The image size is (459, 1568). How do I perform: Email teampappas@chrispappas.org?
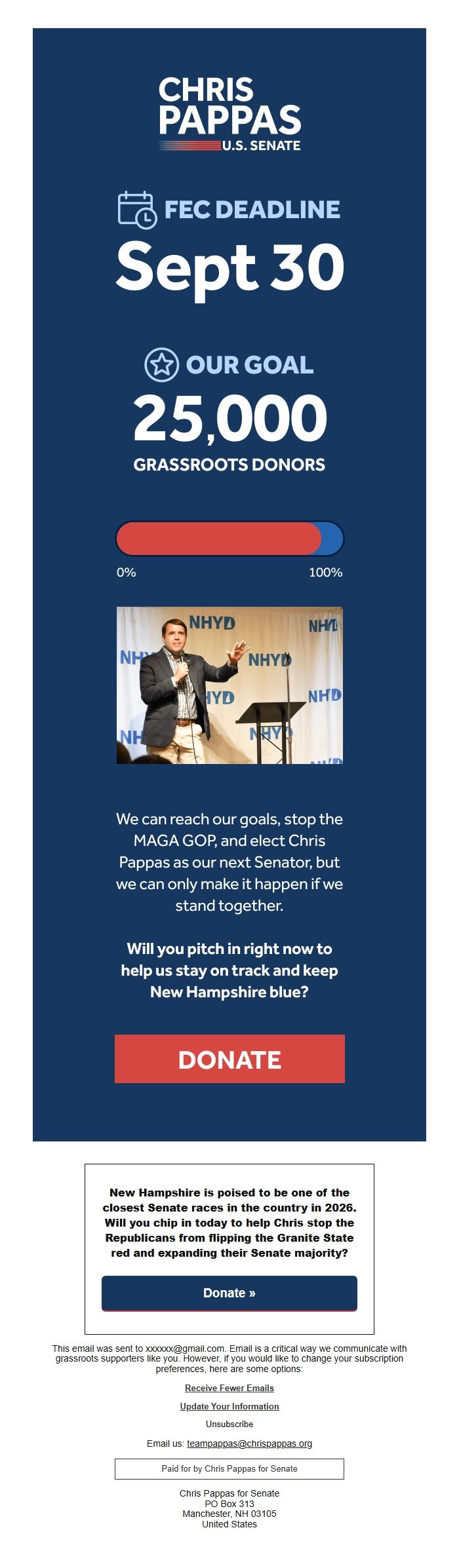click(249, 1444)
